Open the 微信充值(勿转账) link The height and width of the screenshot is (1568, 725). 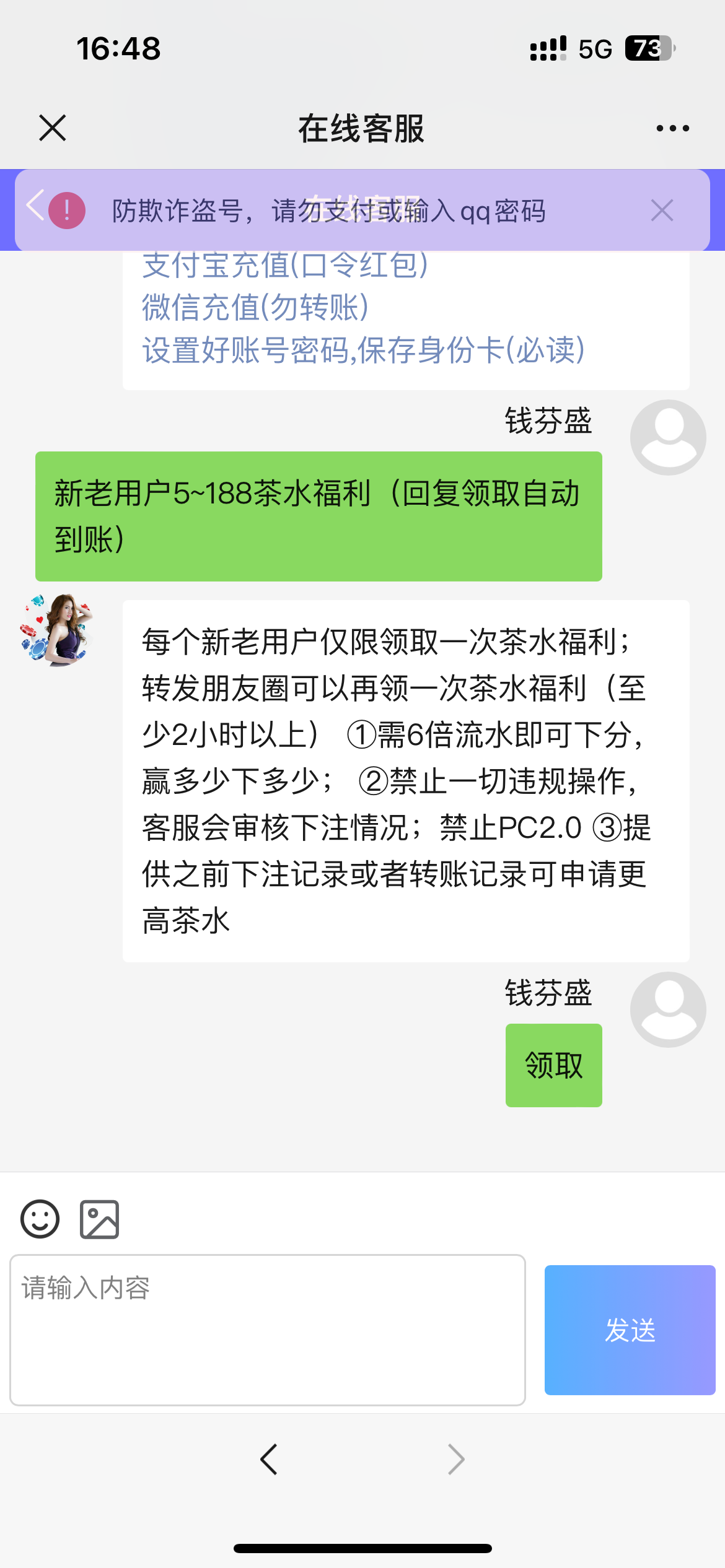pos(255,307)
